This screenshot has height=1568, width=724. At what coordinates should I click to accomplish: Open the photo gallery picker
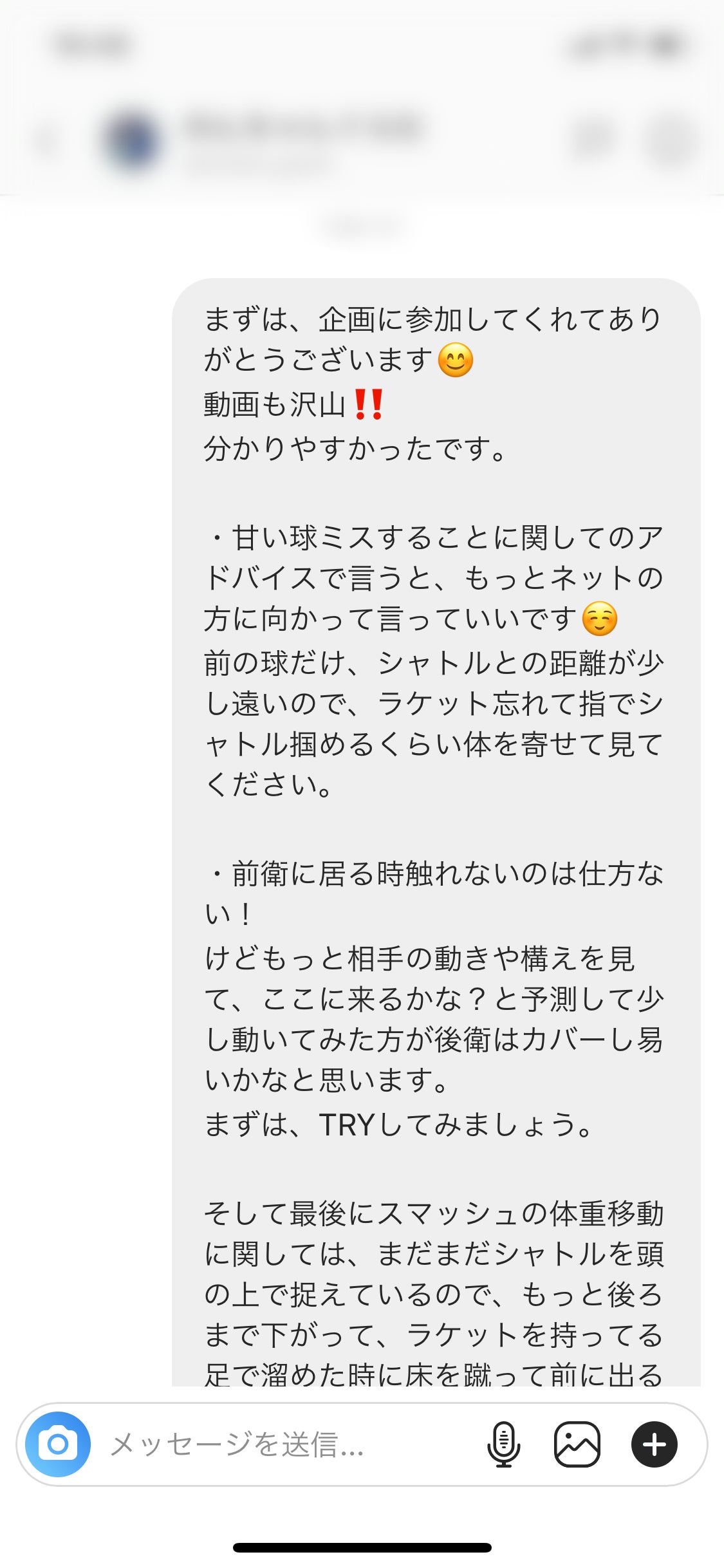pyautogui.click(x=577, y=1444)
